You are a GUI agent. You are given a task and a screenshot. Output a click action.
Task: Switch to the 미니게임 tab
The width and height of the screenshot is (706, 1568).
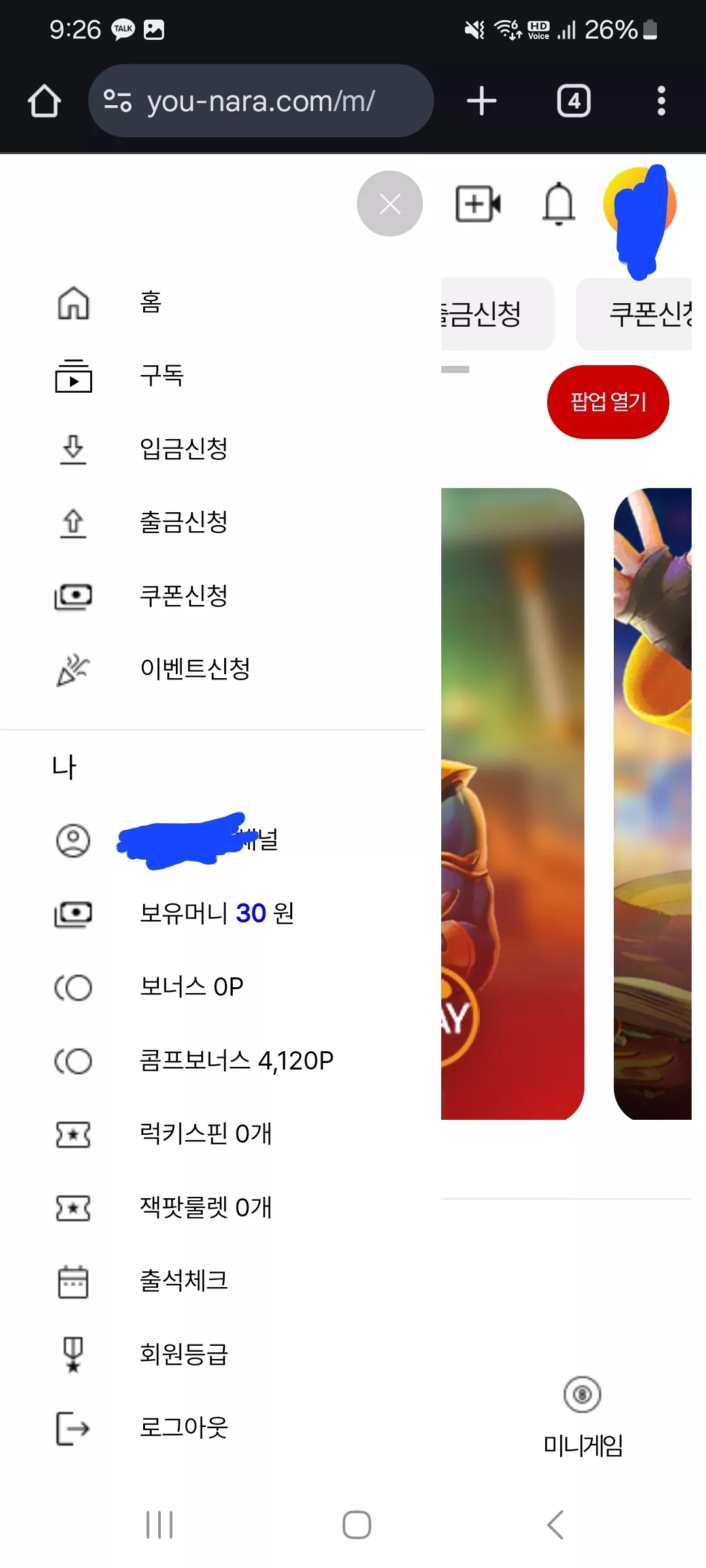582,1416
